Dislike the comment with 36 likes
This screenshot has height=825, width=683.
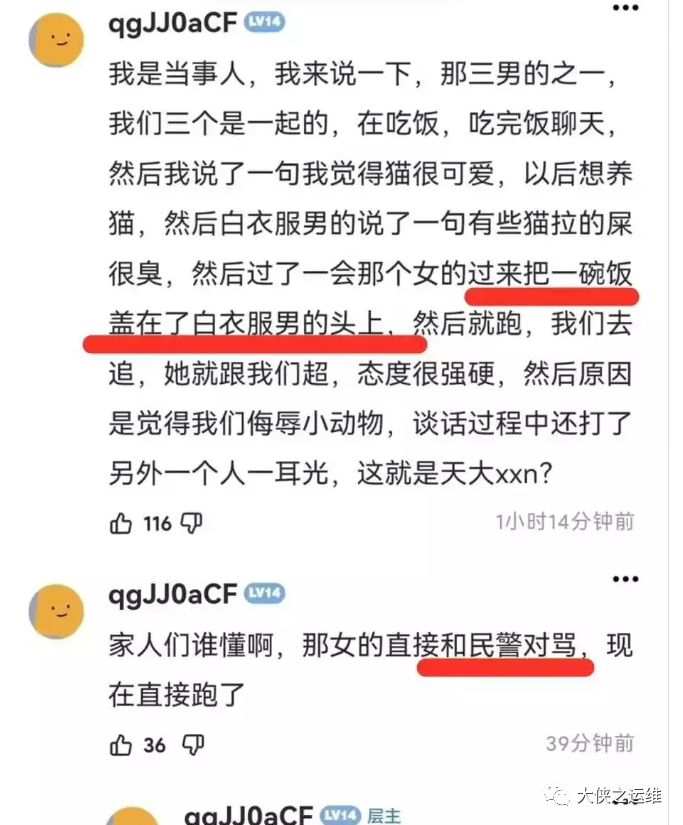click(x=193, y=744)
